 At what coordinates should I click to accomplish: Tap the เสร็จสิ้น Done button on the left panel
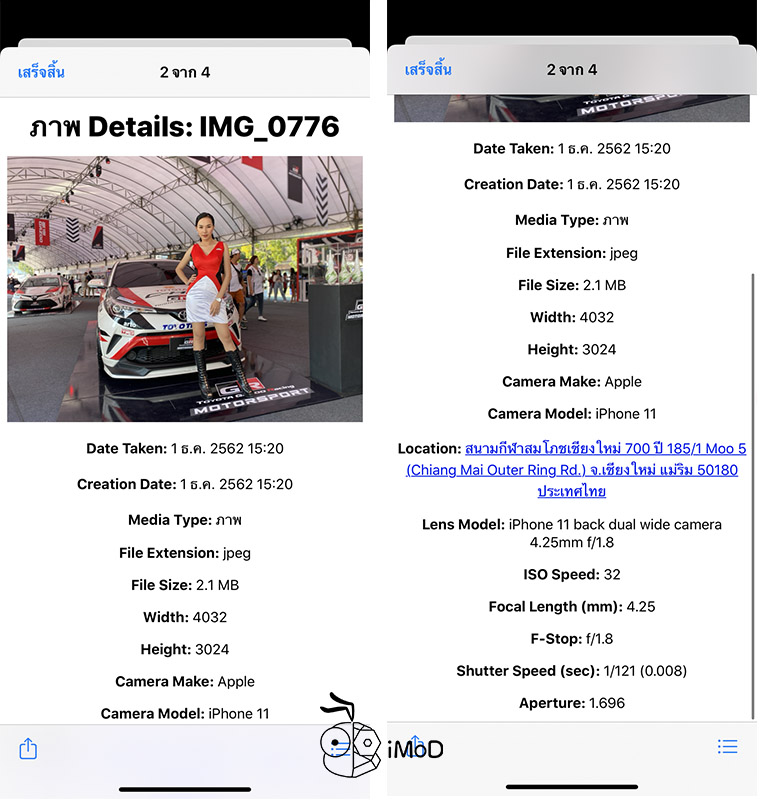40,71
